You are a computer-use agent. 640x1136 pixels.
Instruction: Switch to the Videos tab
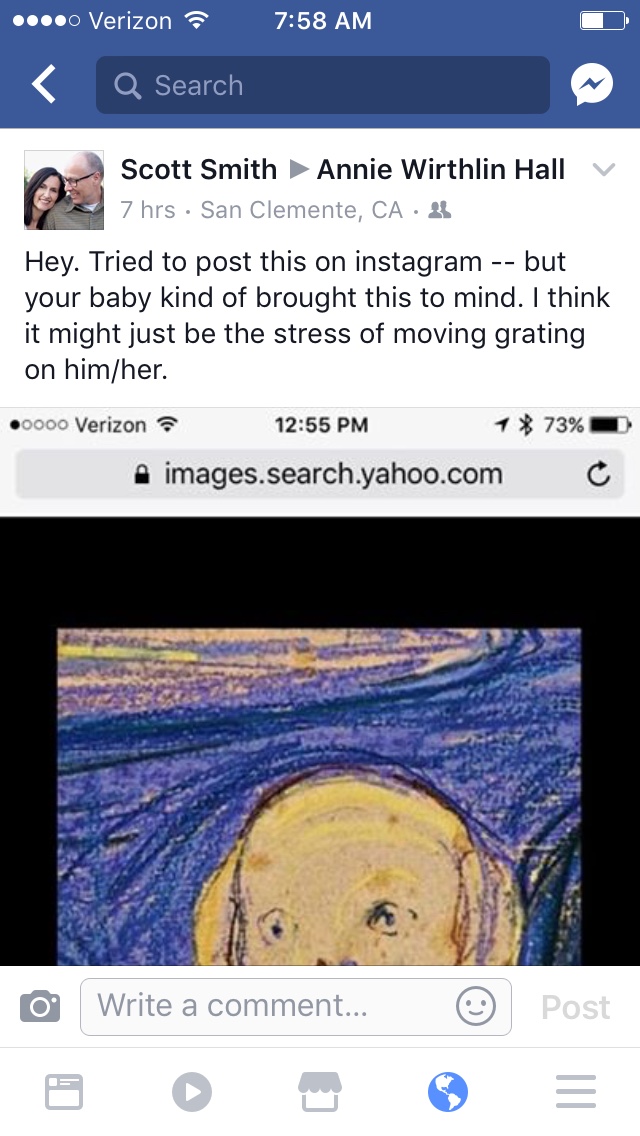(192, 1092)
